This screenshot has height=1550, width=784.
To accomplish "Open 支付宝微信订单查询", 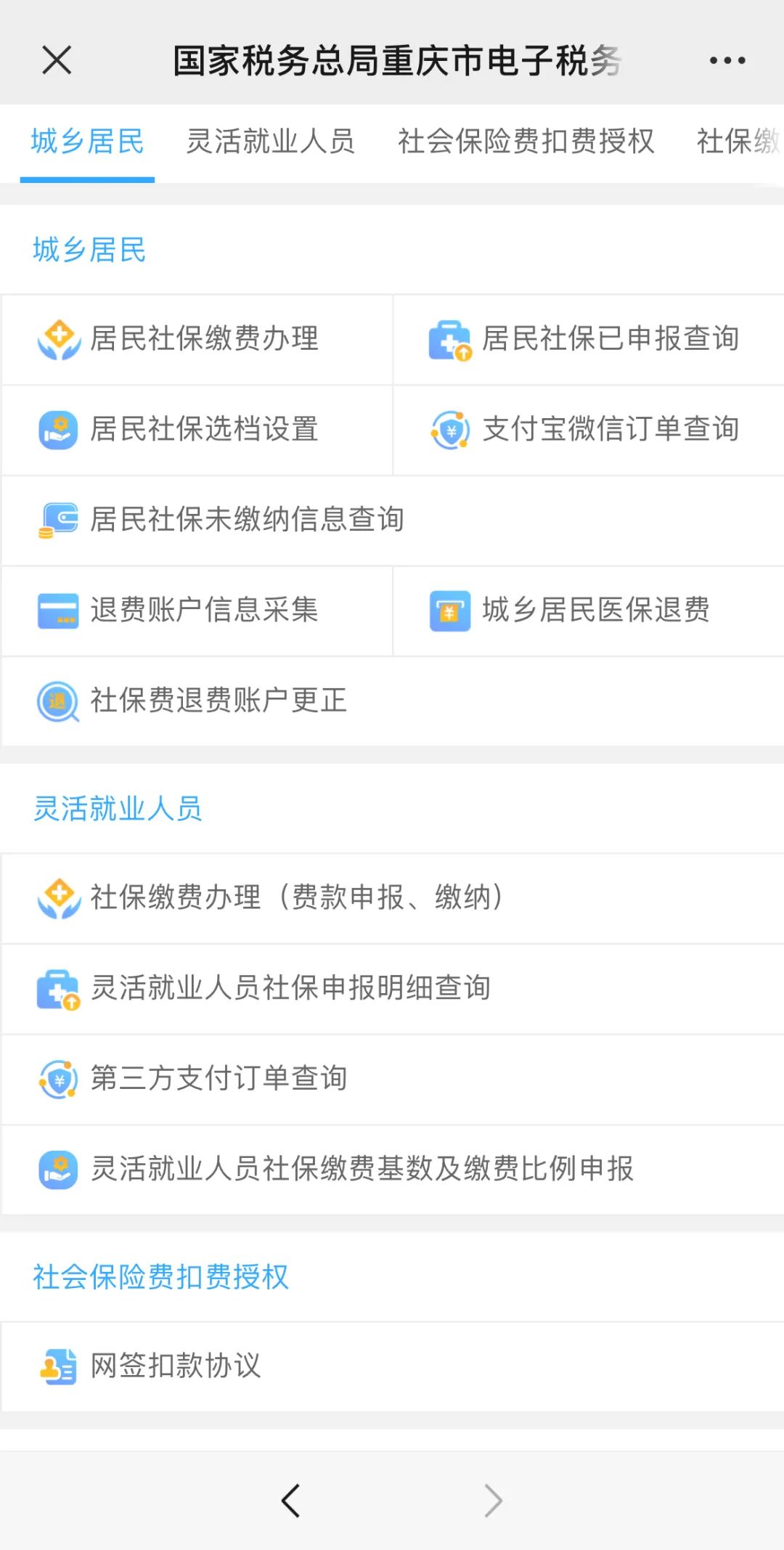I will pyautogui.click(x=589, y=430).
